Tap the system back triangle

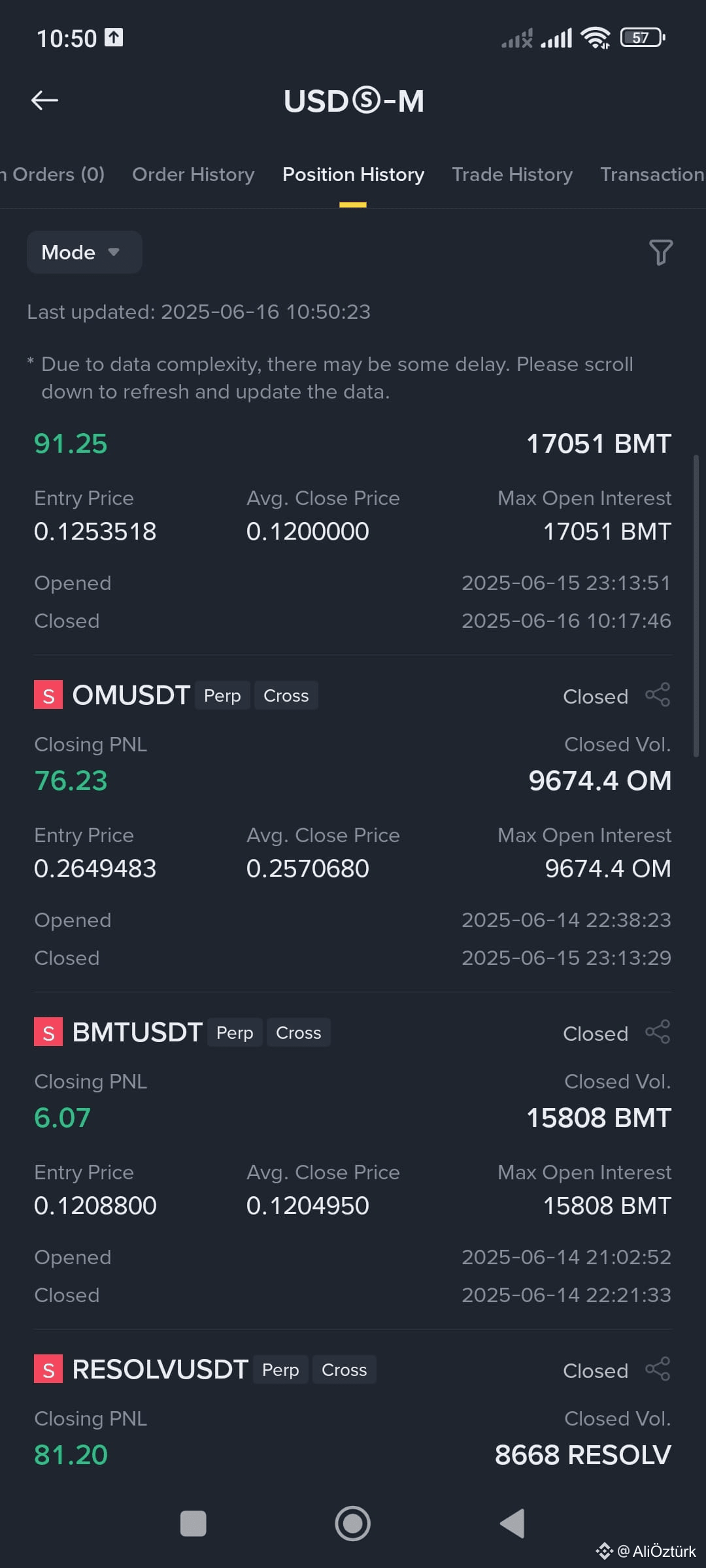[513, 1524]
